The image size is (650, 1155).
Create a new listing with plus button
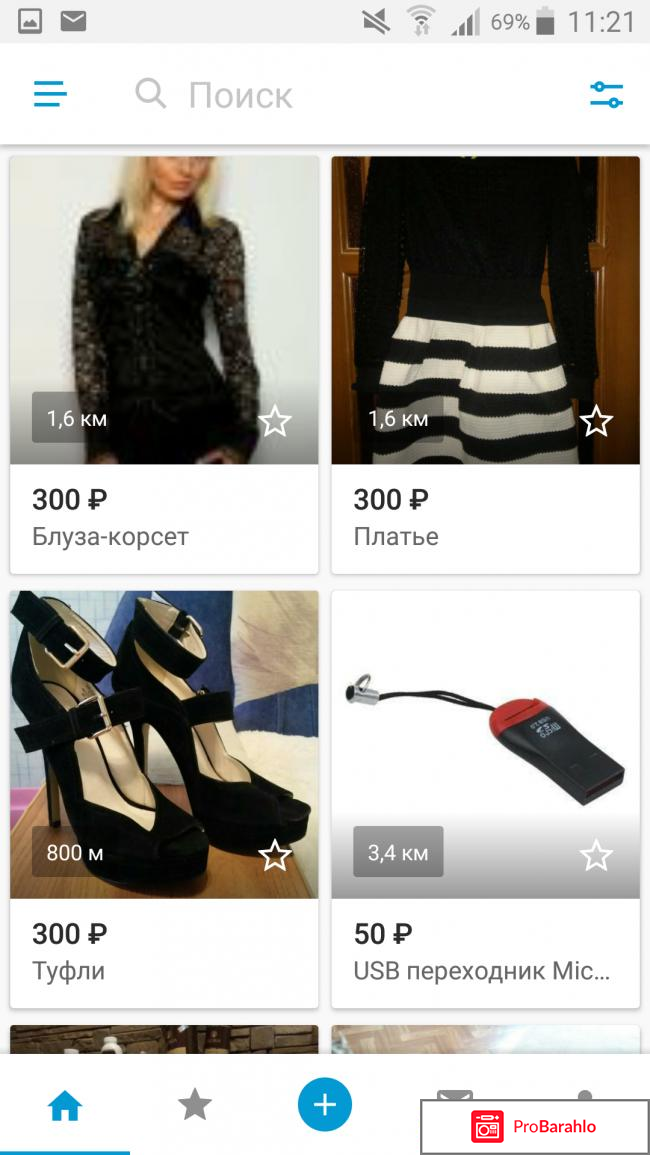click(325, 1105)
